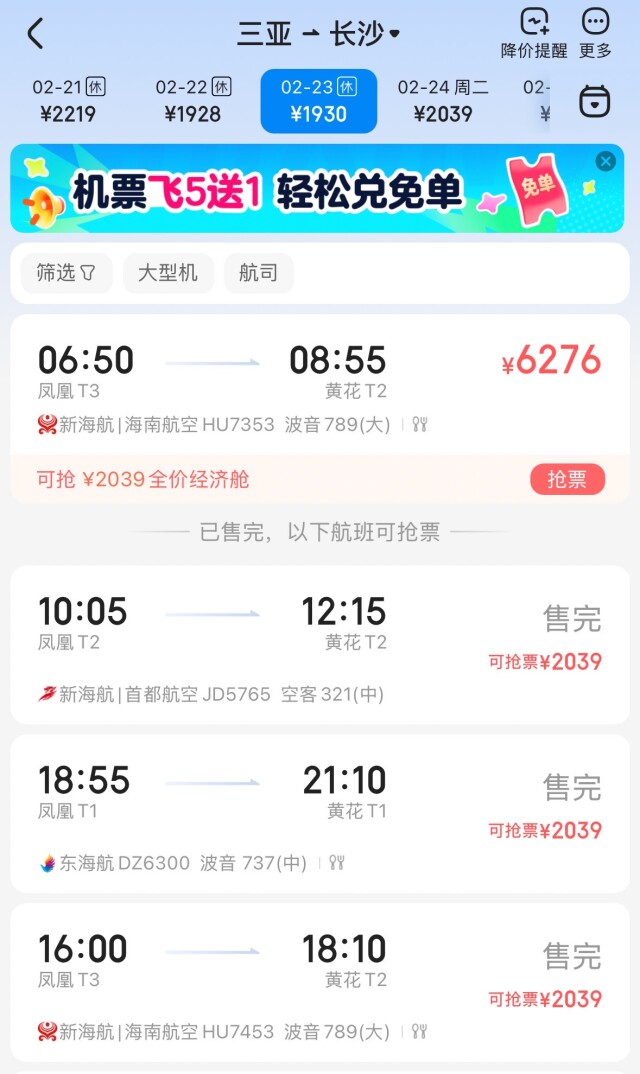Filter flights by 航司
The image size is (640, 1074).
tap(258, 273)
